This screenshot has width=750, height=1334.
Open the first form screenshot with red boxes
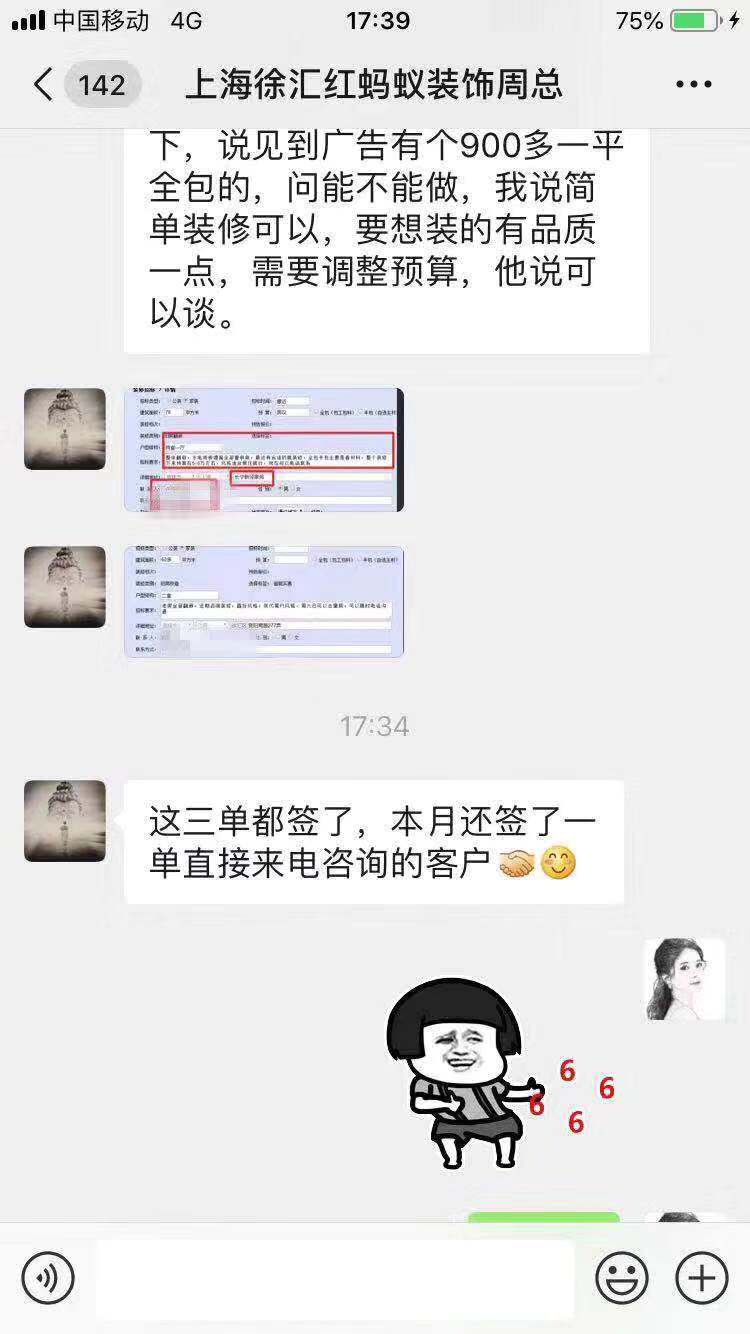(264, 450)
